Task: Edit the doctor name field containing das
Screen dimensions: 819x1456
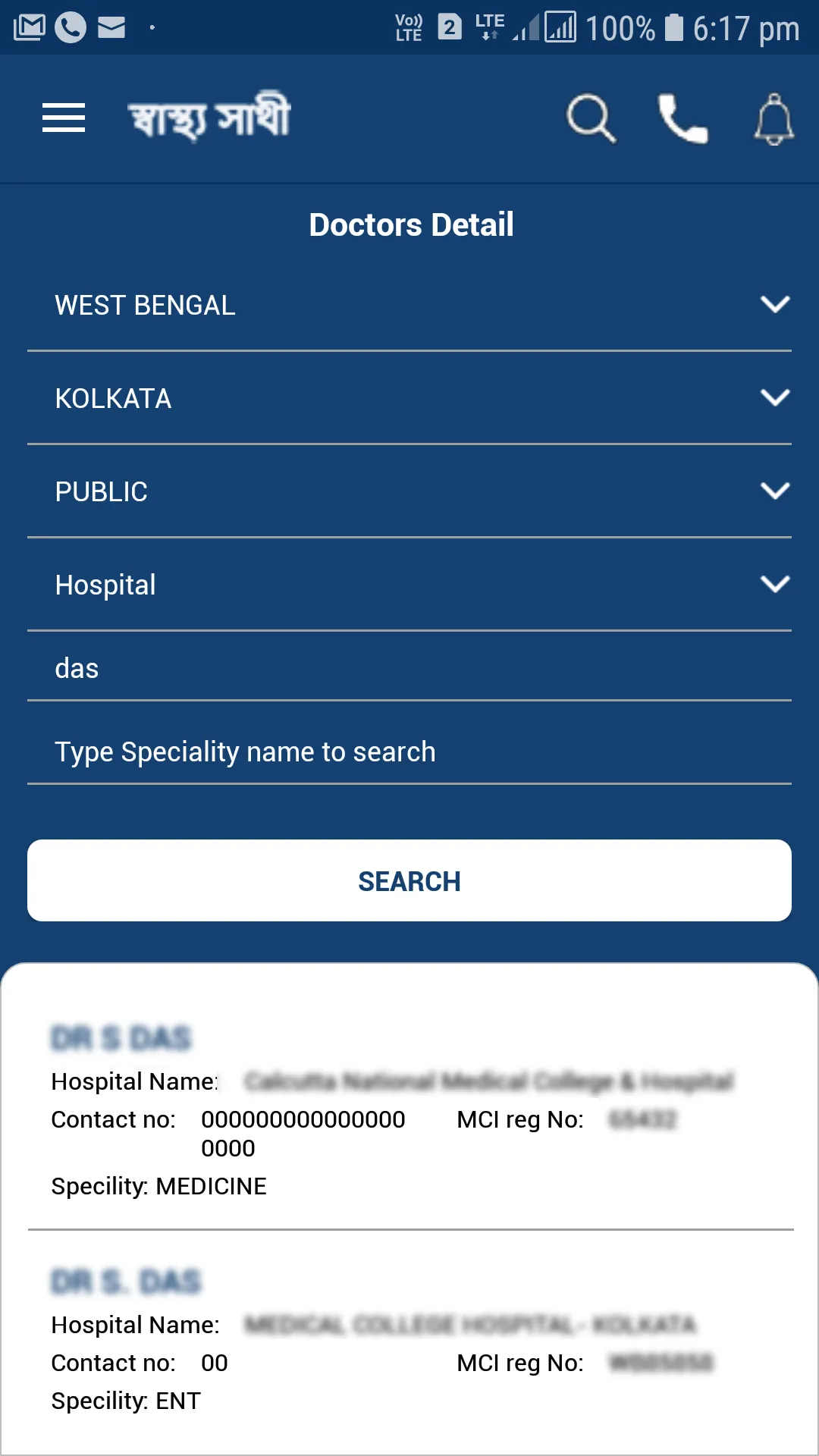Action: tap(409, 669)
